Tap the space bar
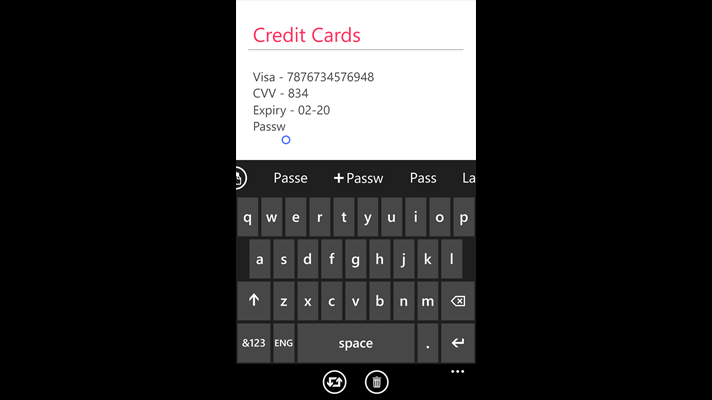712x400 pixels. pyautogui.click(x=355, y=343)
